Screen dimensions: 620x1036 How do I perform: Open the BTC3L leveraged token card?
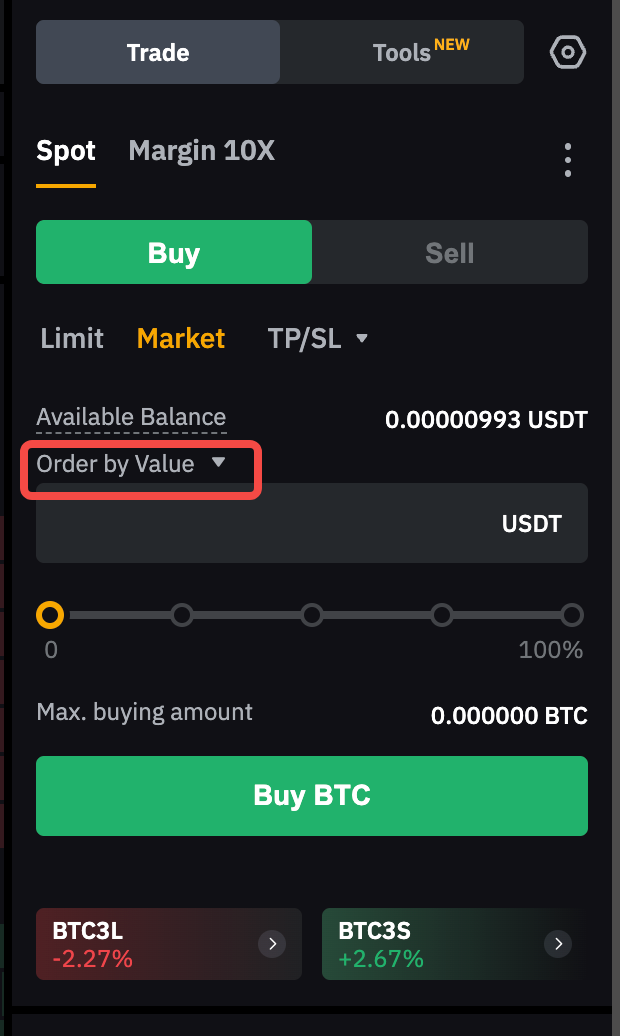(x=168, y=943)
